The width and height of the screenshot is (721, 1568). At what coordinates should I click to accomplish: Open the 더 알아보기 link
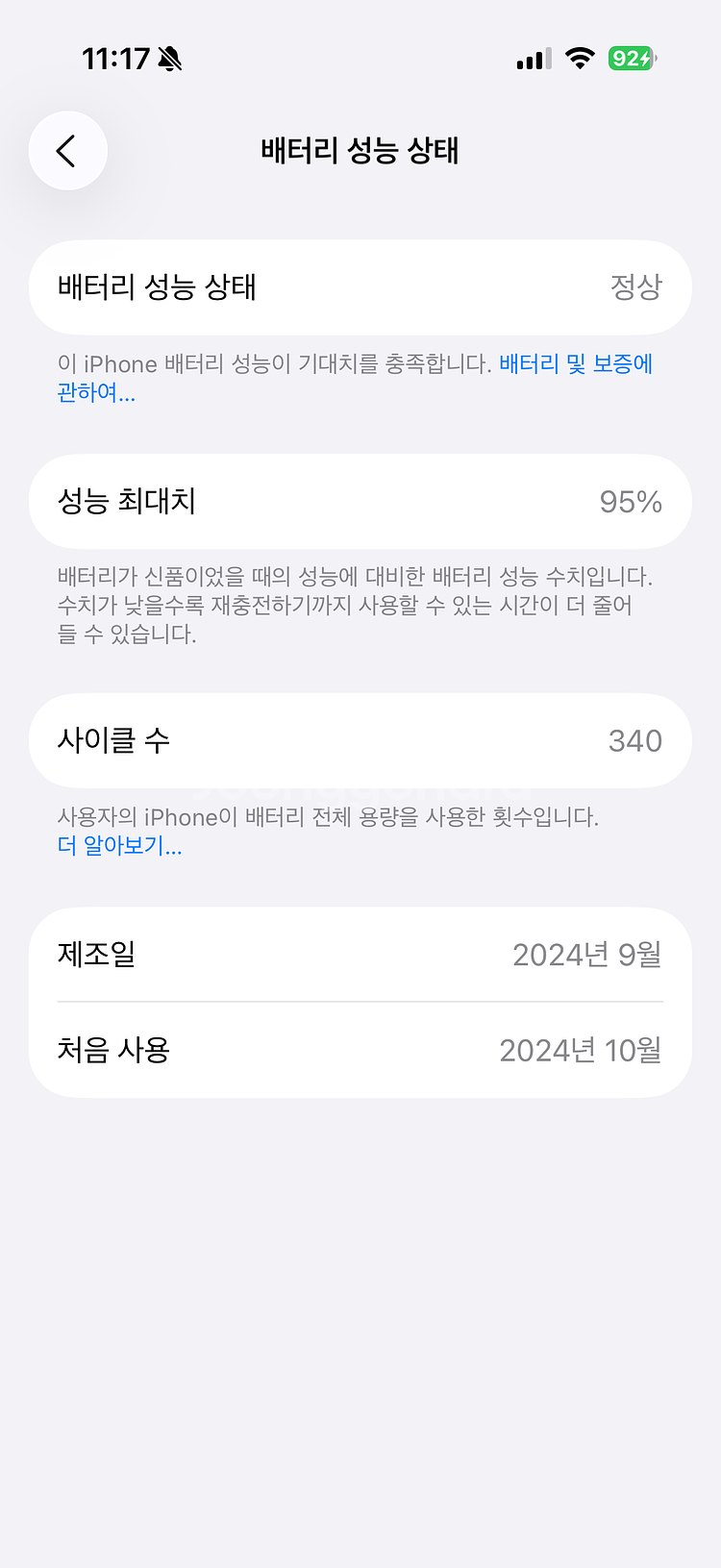pyautogui.click(x=118, y=846)
